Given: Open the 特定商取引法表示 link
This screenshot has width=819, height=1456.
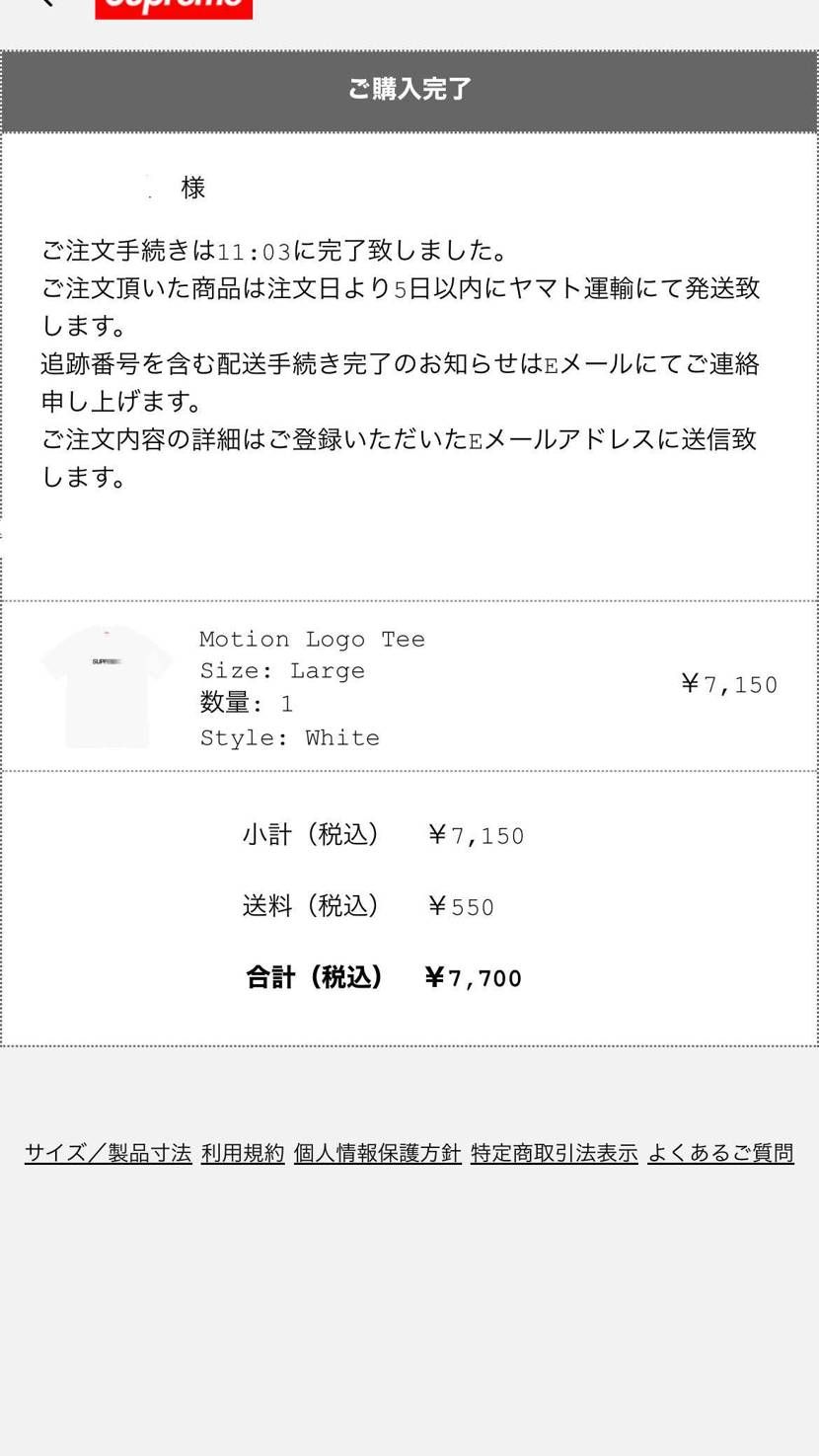Looking at the screenshot, I should 554,1153.
